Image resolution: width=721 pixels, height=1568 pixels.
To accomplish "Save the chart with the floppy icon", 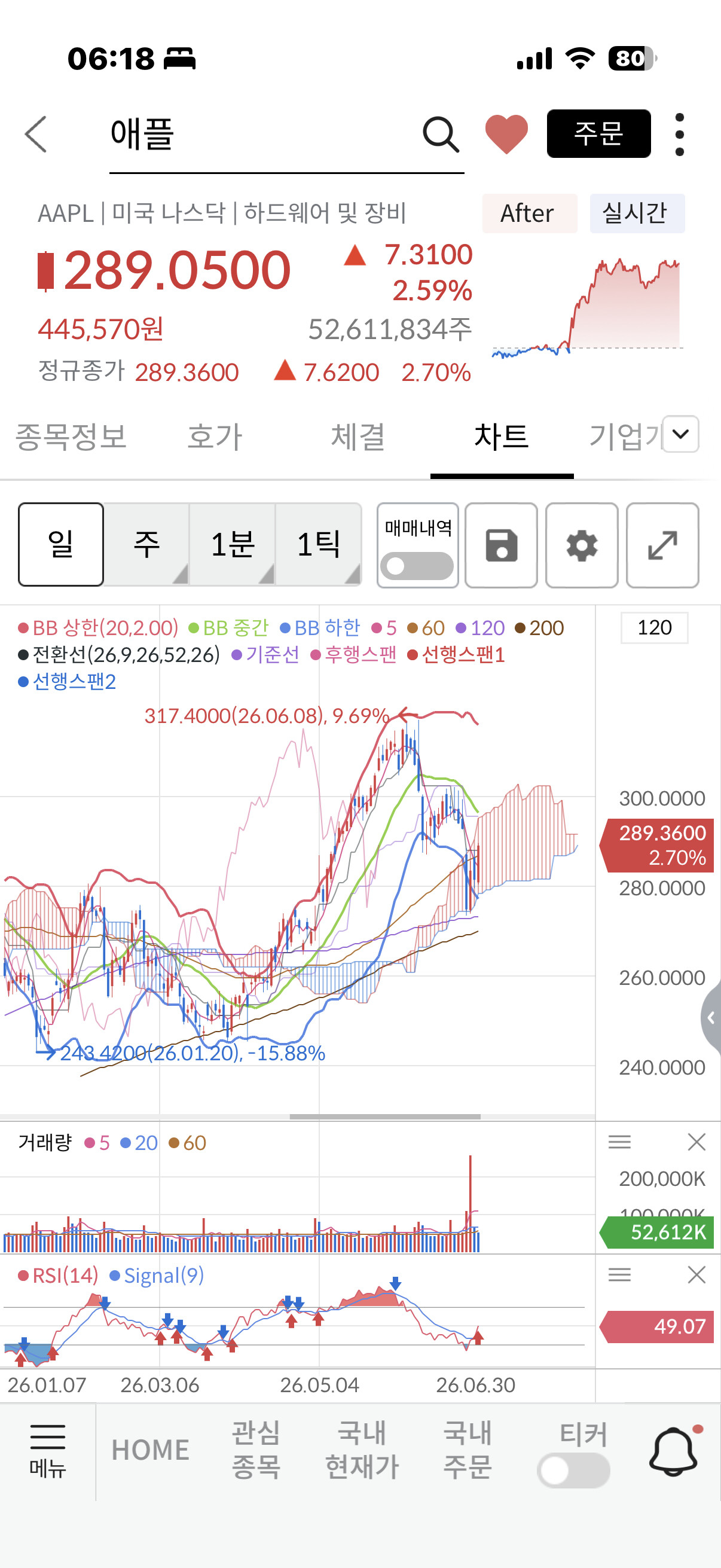I will pyautogui.click(x=502, y=545).
